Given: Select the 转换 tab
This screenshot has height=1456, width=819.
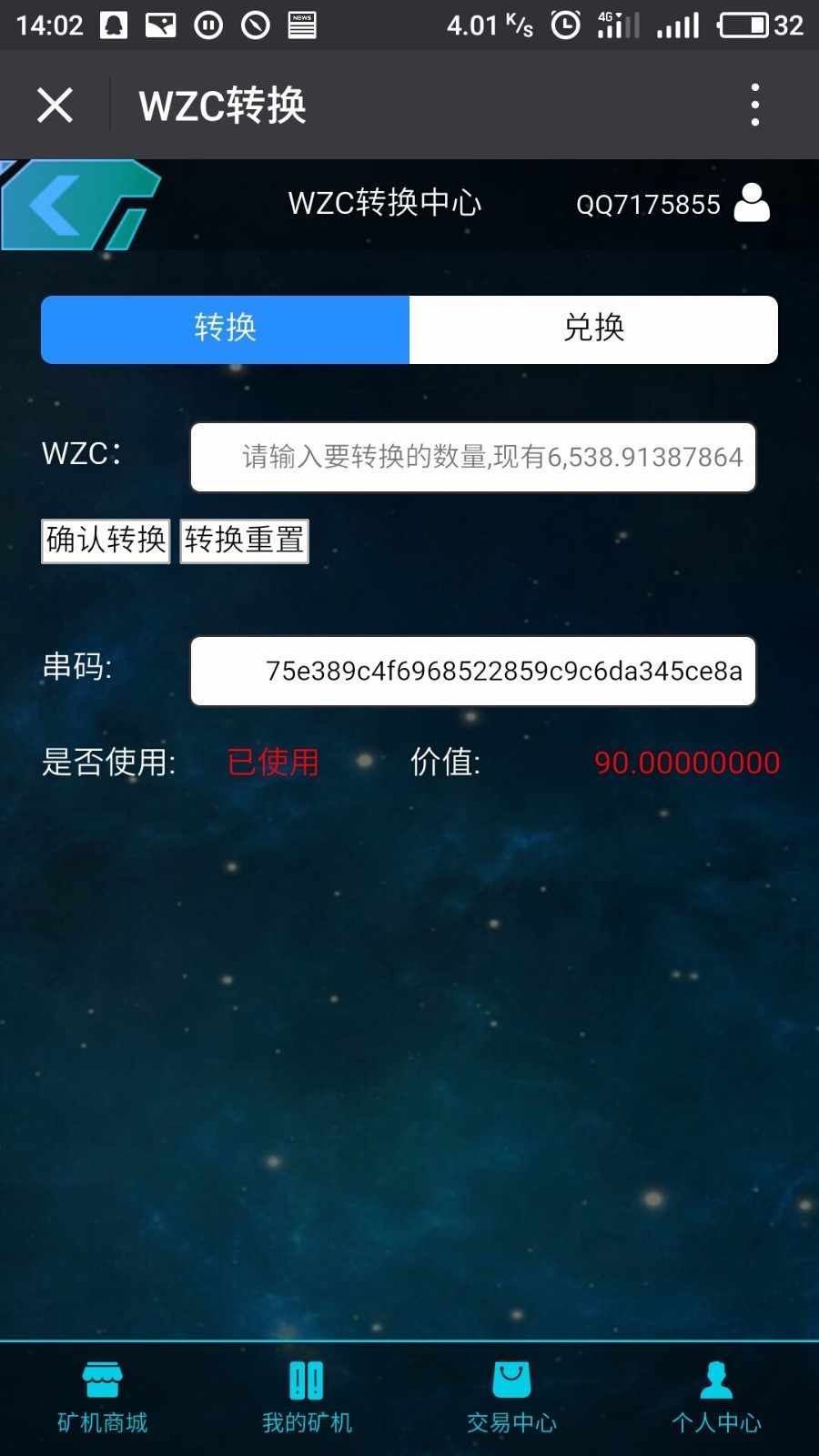Looking at the screenshot, I should pyautogui.click(x=225, y=329).
